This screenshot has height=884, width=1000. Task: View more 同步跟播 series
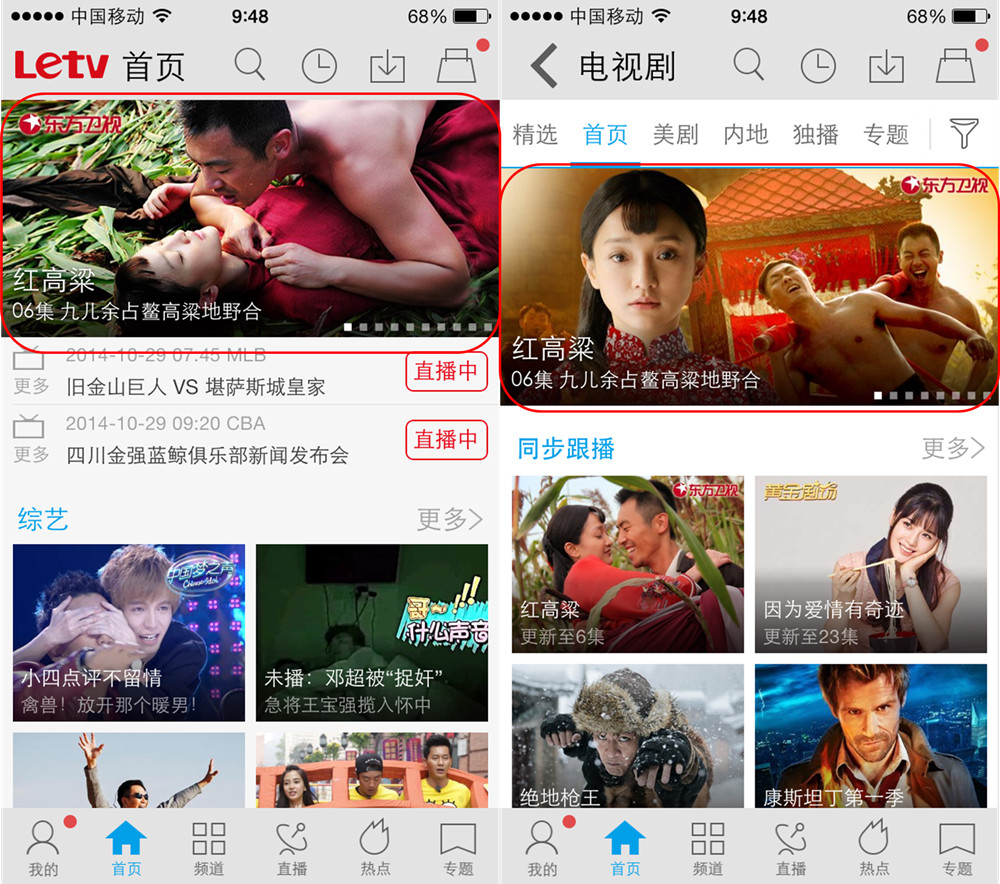[x=952, y=448]
